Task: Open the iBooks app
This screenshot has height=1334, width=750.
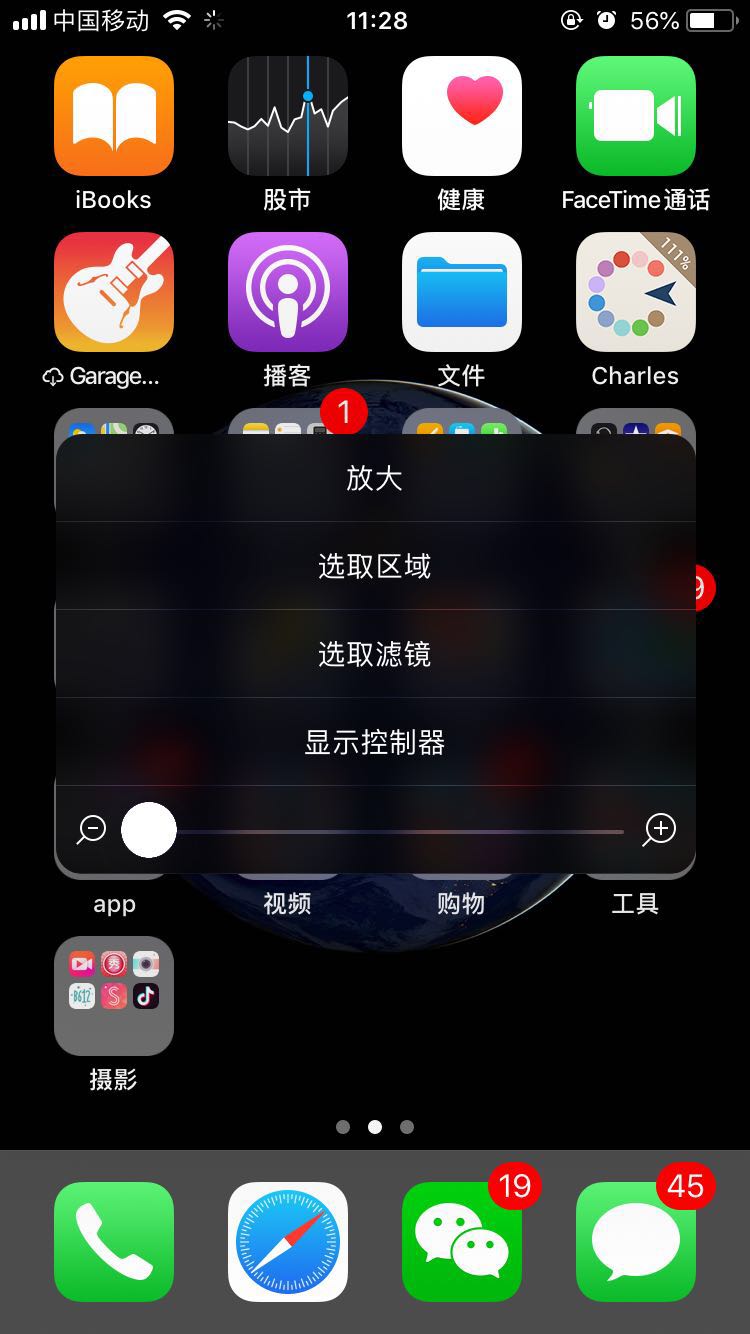Action: (114, 116)
